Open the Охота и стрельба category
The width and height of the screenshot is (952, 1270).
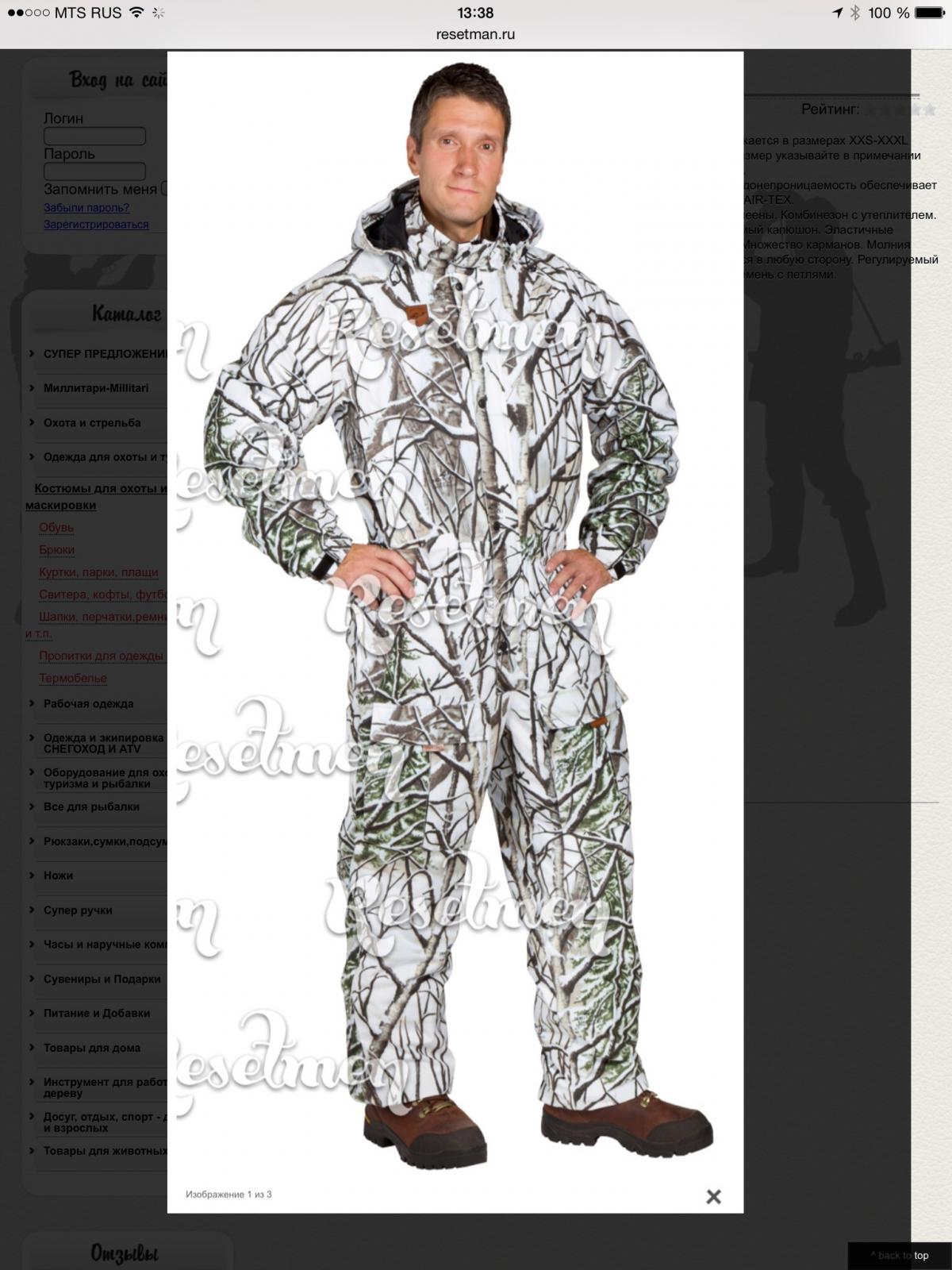(x=92, y=423)
